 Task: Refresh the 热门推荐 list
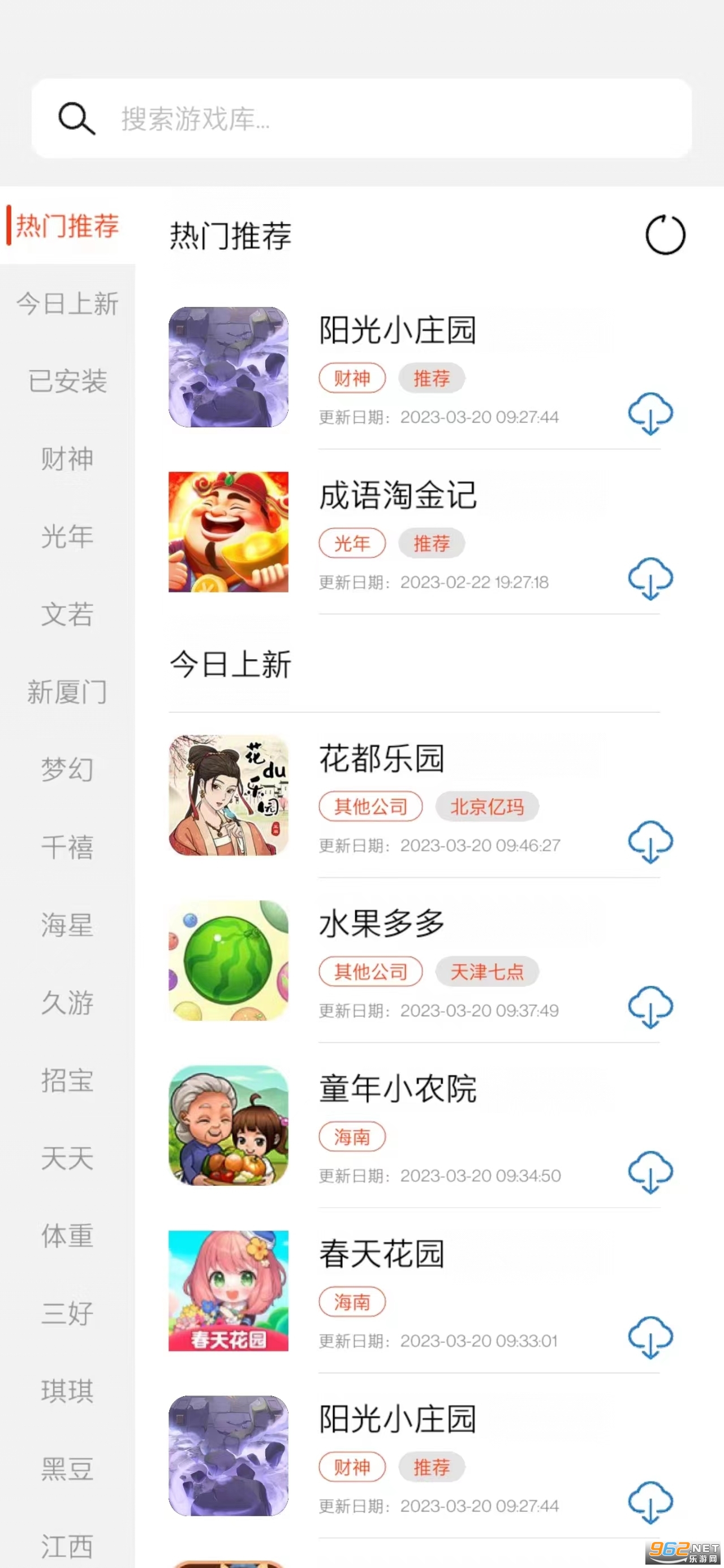point(665,235)
